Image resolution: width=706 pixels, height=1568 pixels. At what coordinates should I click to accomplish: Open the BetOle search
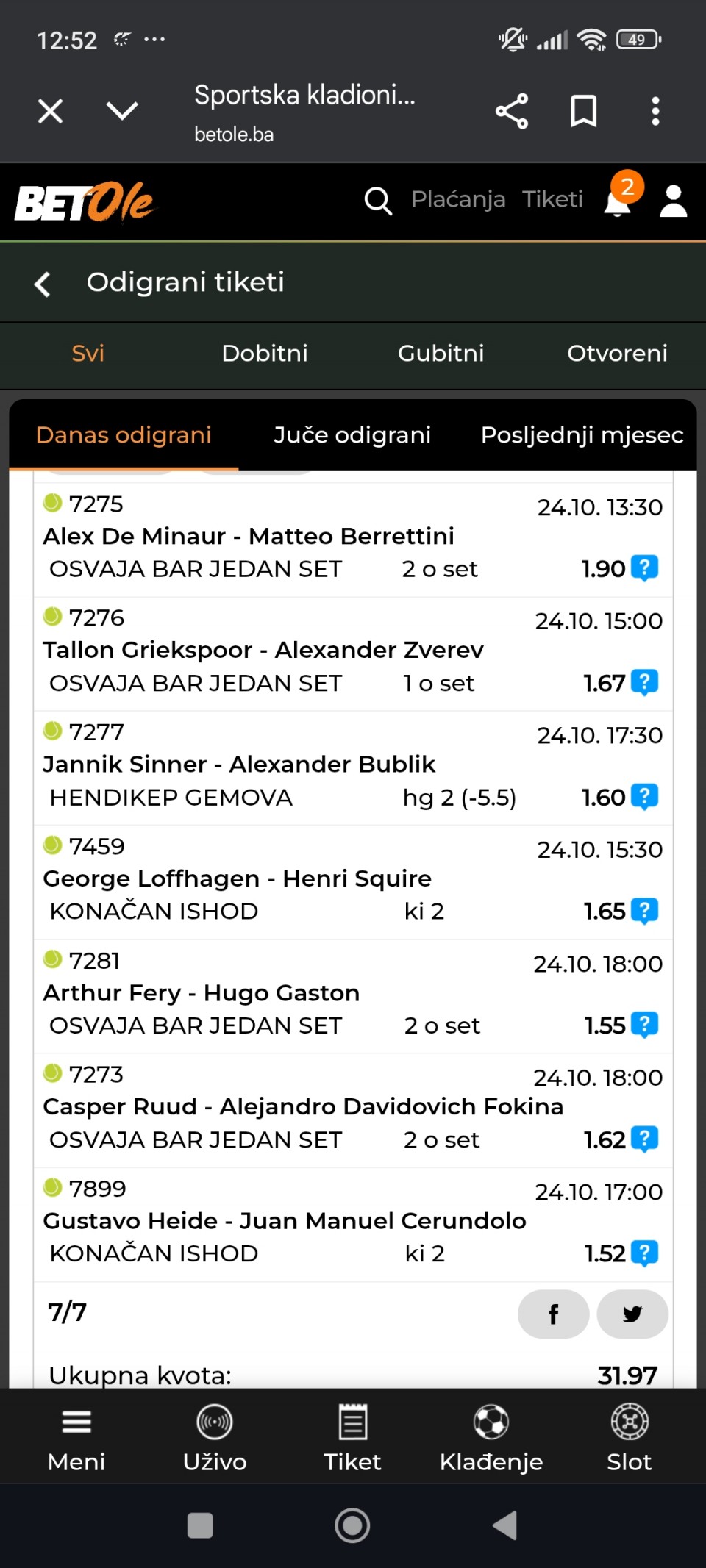click(378, 200)
